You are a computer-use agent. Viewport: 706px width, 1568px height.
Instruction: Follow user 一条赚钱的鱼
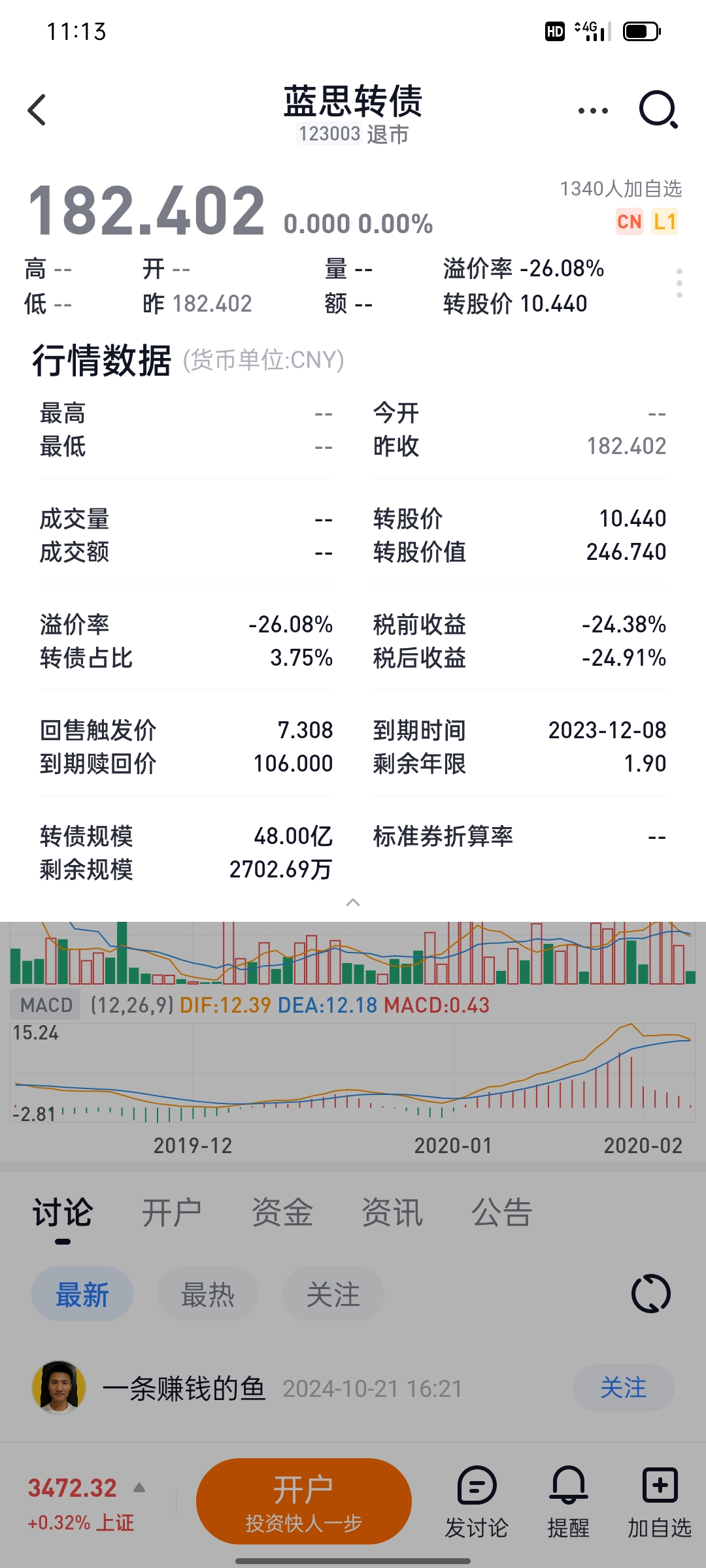pyautogui.click(x=623, y=1388)
